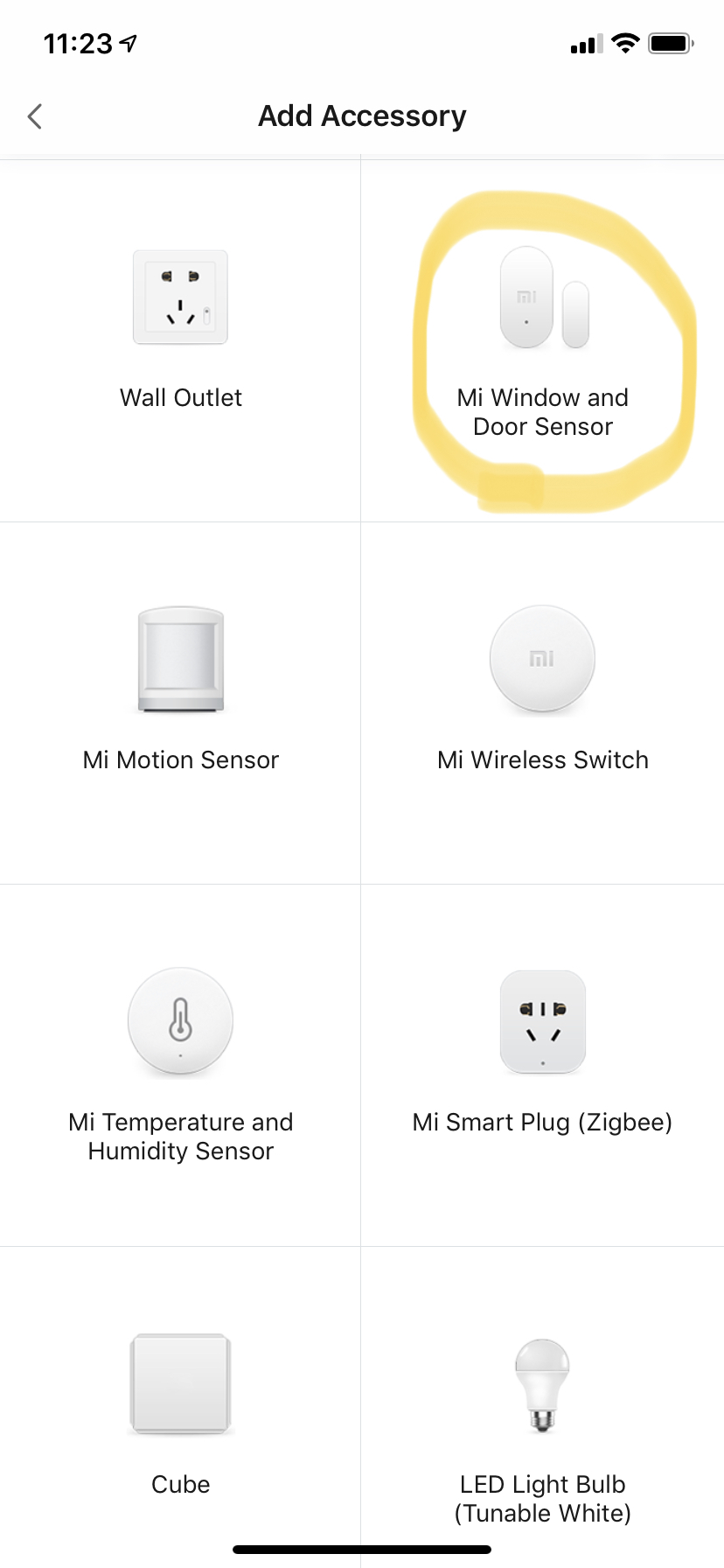Select the Wall Outlet accessory
Image resolution: width=724 pixels, height=1568 pixels.
click(x=180, y=332)
